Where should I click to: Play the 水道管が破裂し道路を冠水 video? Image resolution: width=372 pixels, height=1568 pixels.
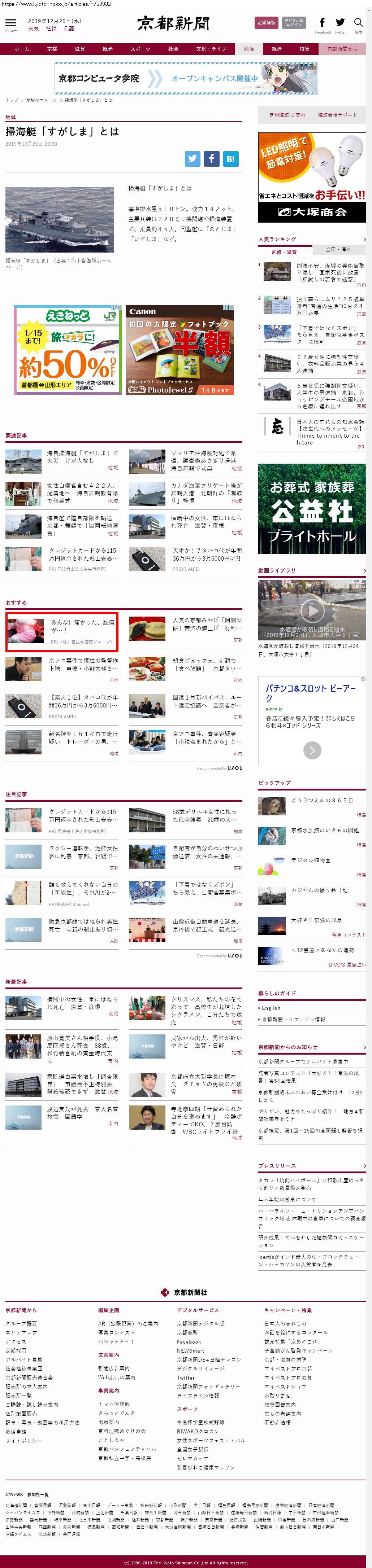click(x=312, y=609)
